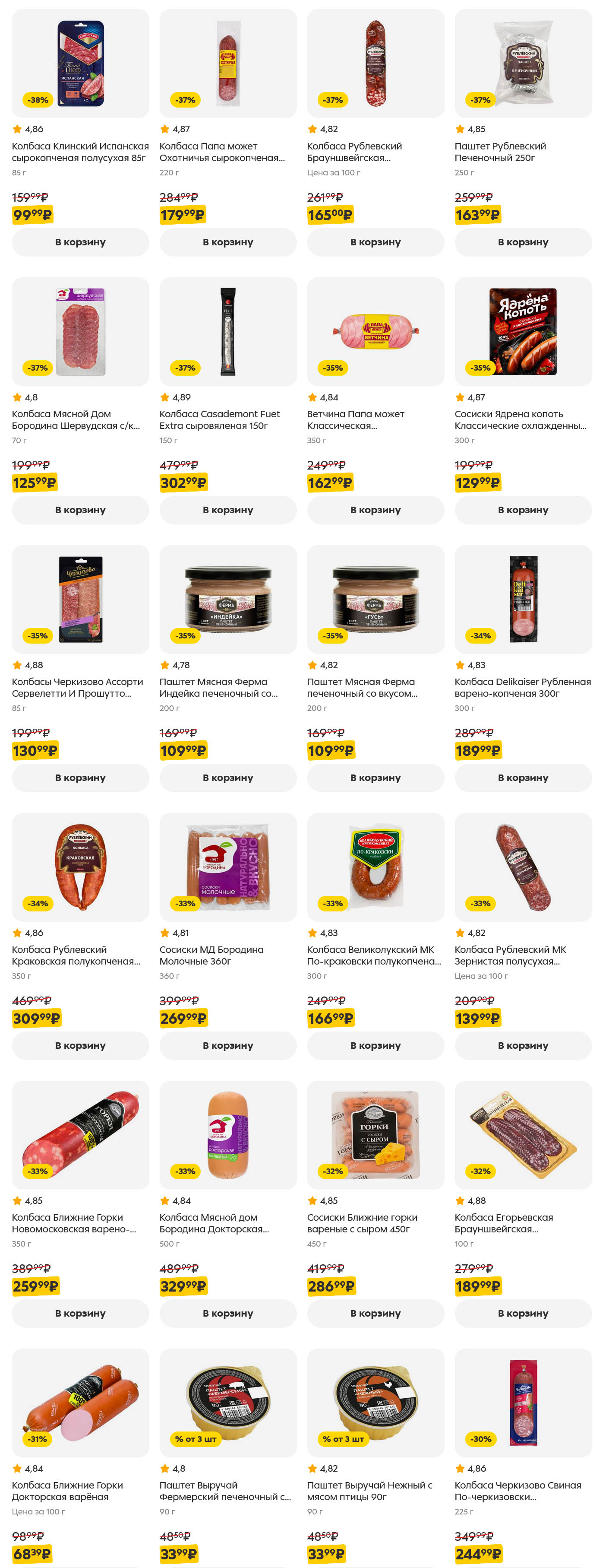Add Ближние Горки Новомосковская to cart
The width and height of the screenshot is (609, 1568).
pos(80,1313)
